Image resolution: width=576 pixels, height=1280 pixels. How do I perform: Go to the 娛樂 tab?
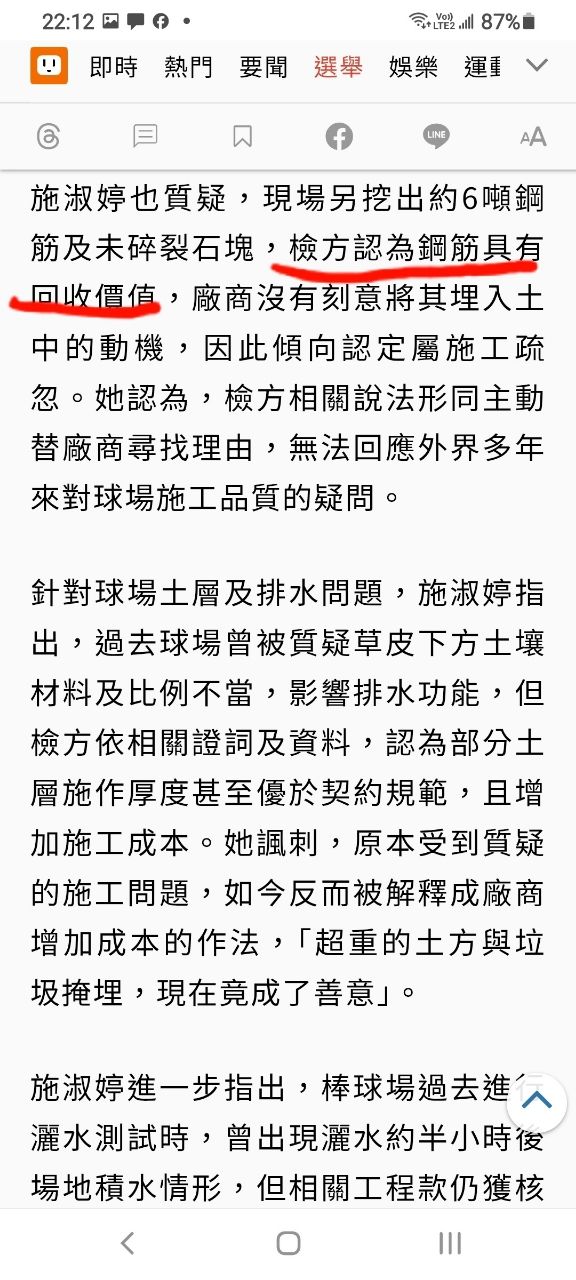coord(413,67)
